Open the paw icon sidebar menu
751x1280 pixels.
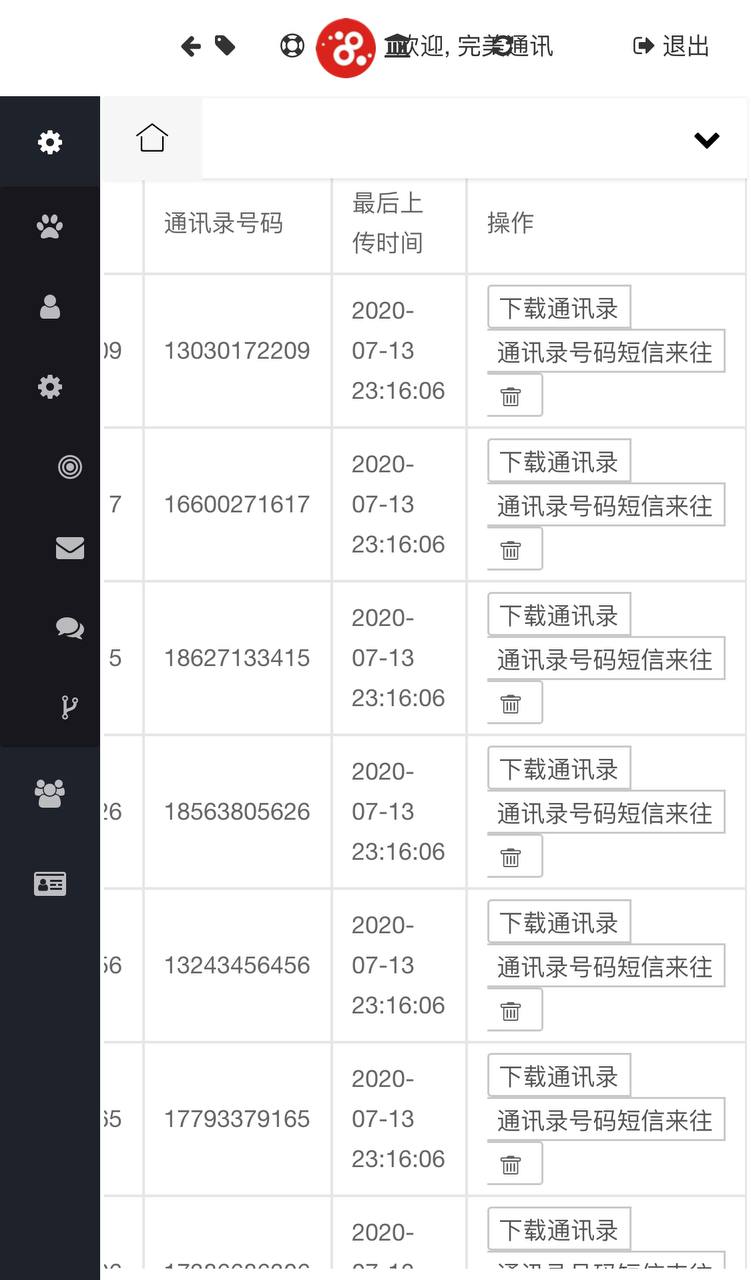click(50, 226)
